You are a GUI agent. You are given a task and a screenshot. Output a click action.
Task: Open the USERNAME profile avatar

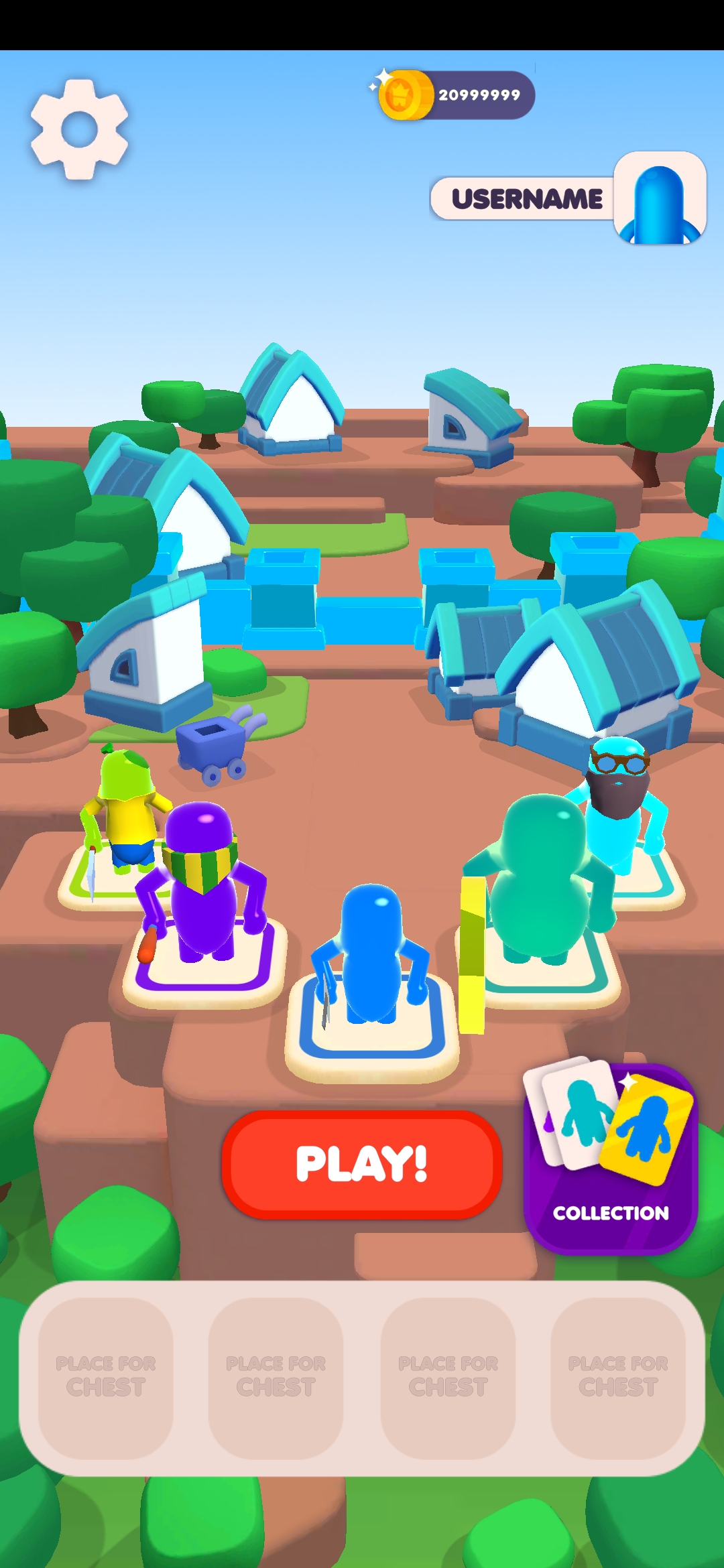point(660,198)
